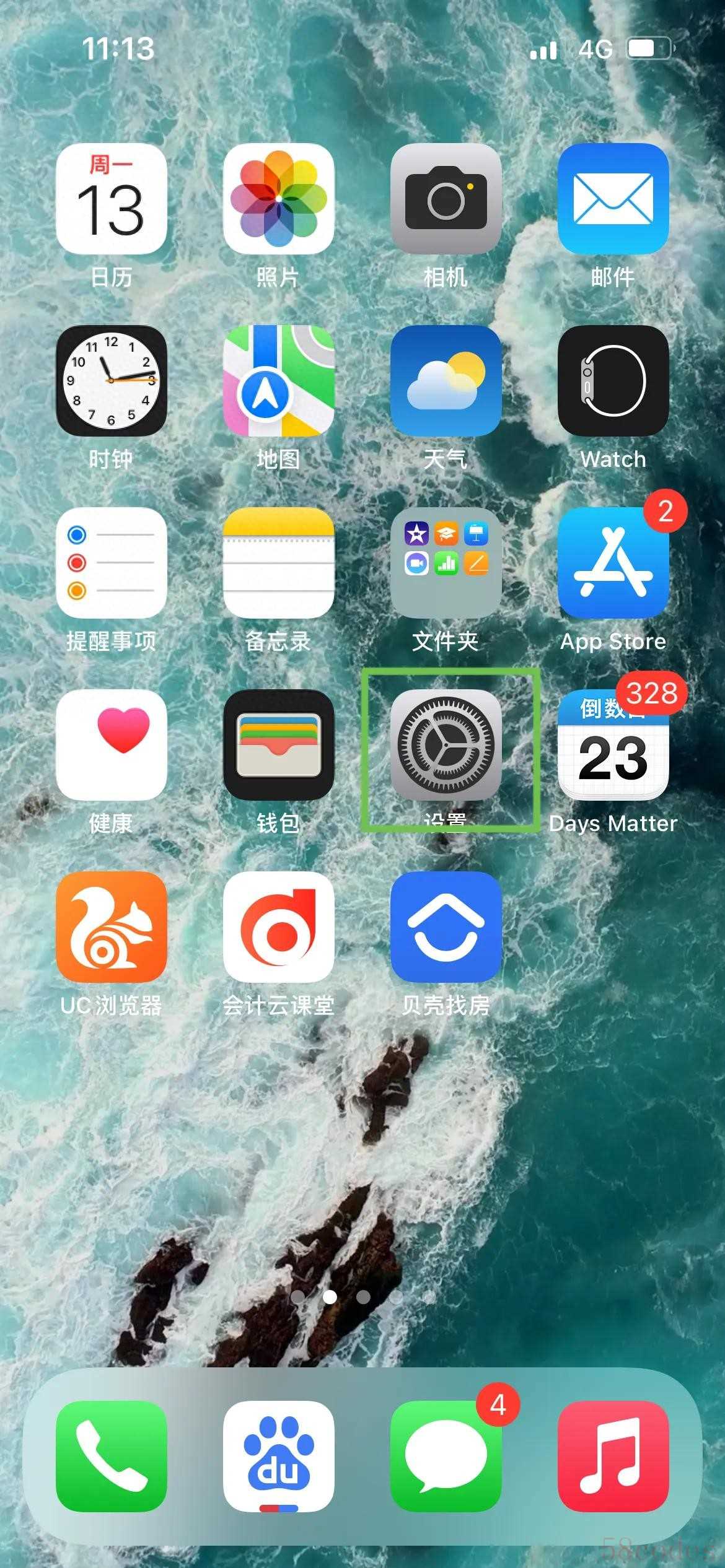This screenshot has height=1568, width=725.
Task: Launch the 地图 maps app
Action: 279,380
